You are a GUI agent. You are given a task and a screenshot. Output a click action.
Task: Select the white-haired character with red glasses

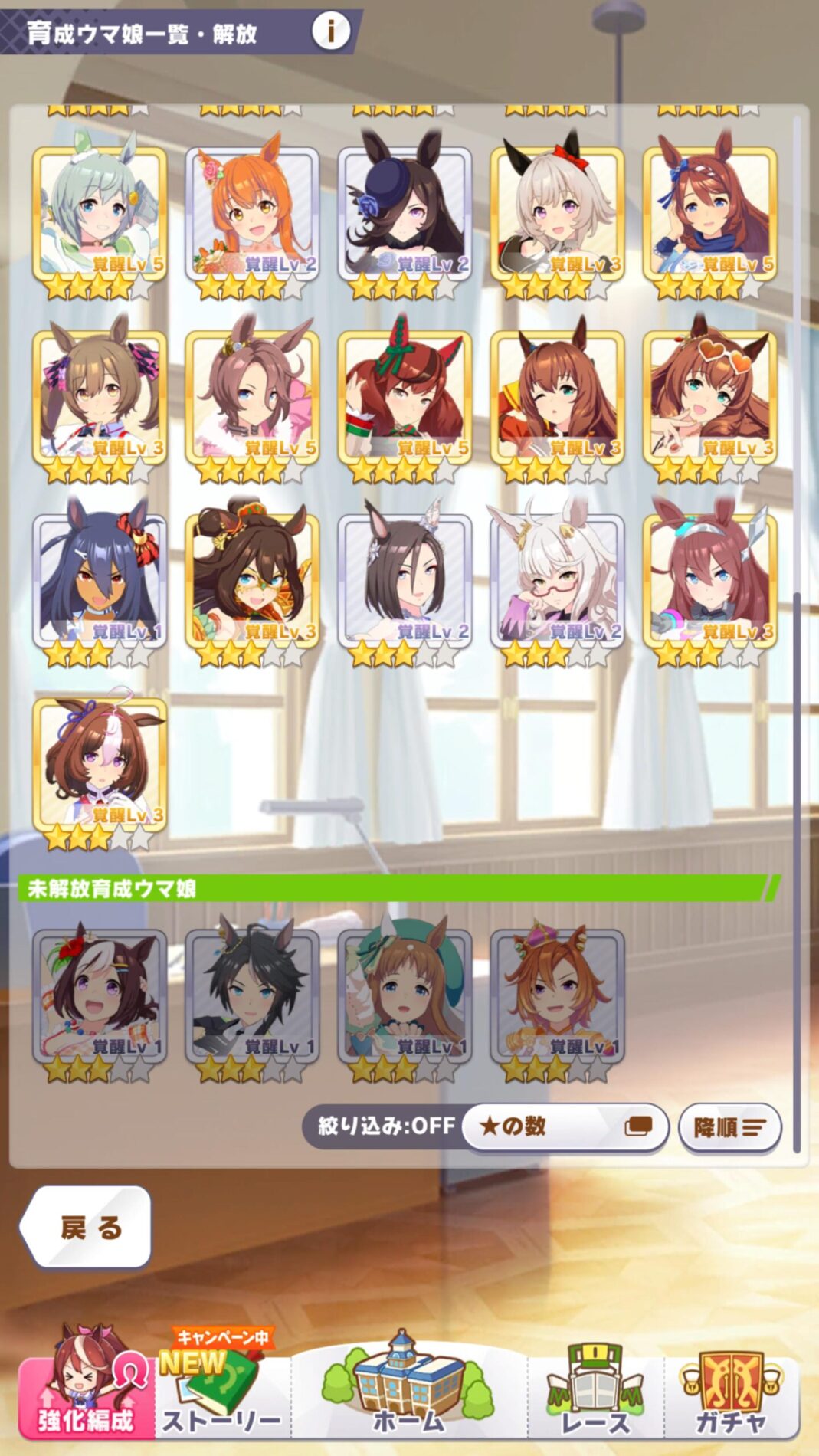pyautogui.click(x=557, y=582)
